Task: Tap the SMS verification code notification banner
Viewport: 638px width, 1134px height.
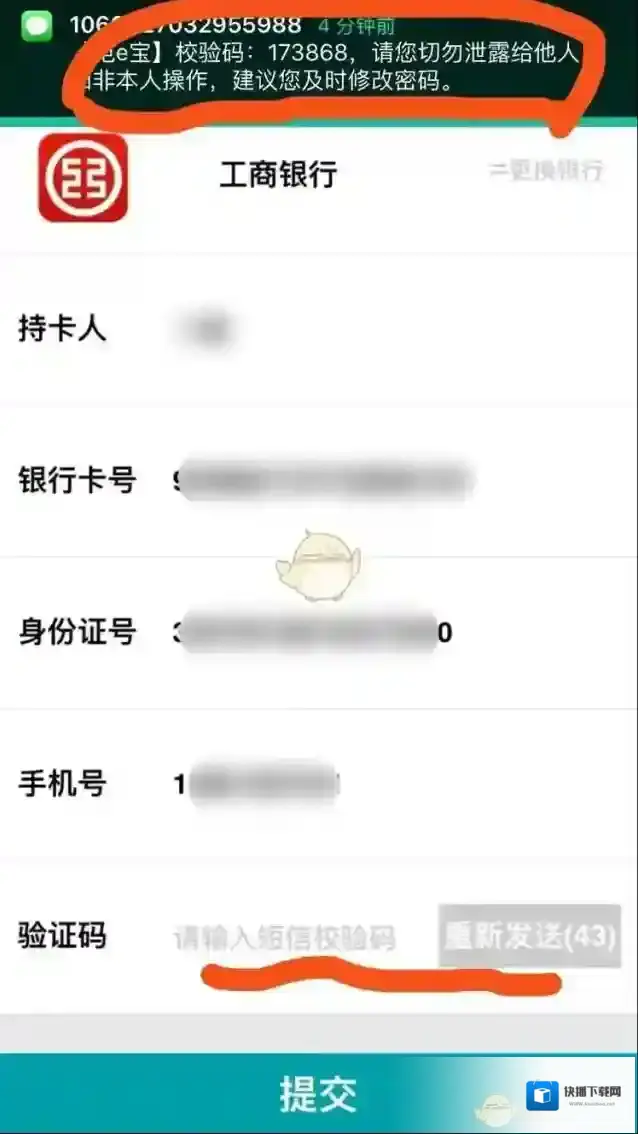Action: [318, 56]
